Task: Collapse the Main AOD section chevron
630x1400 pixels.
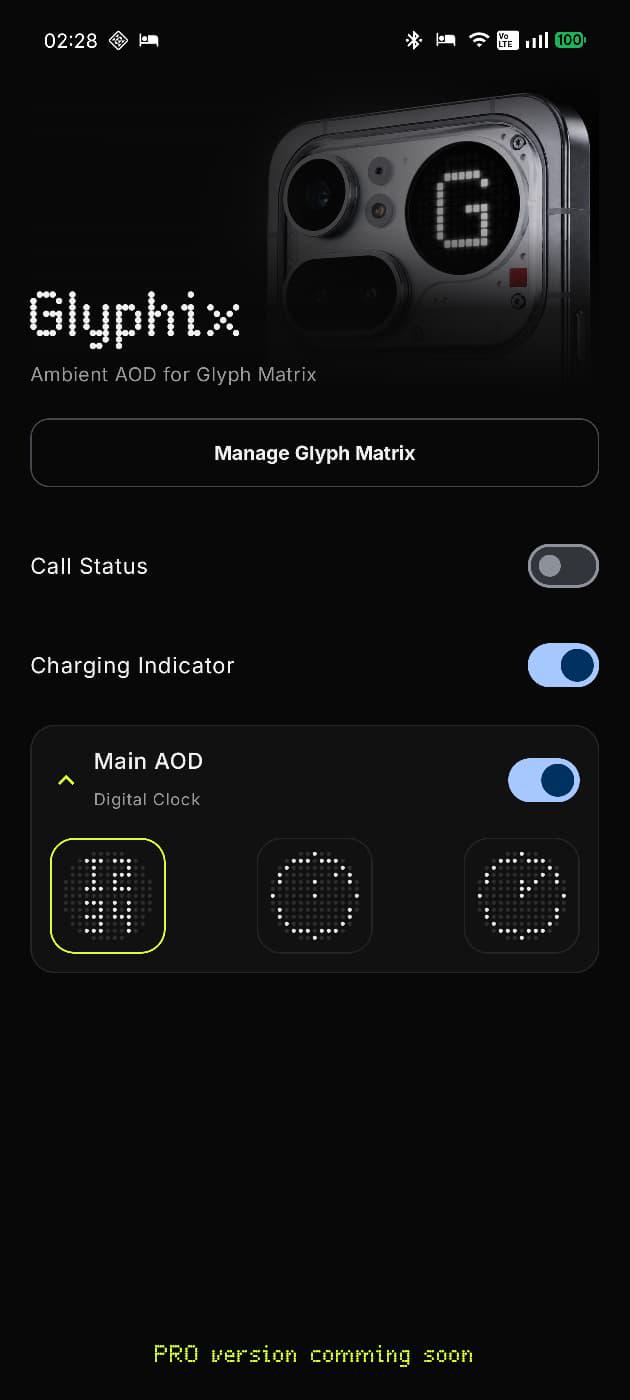Action: coord(66,780)
